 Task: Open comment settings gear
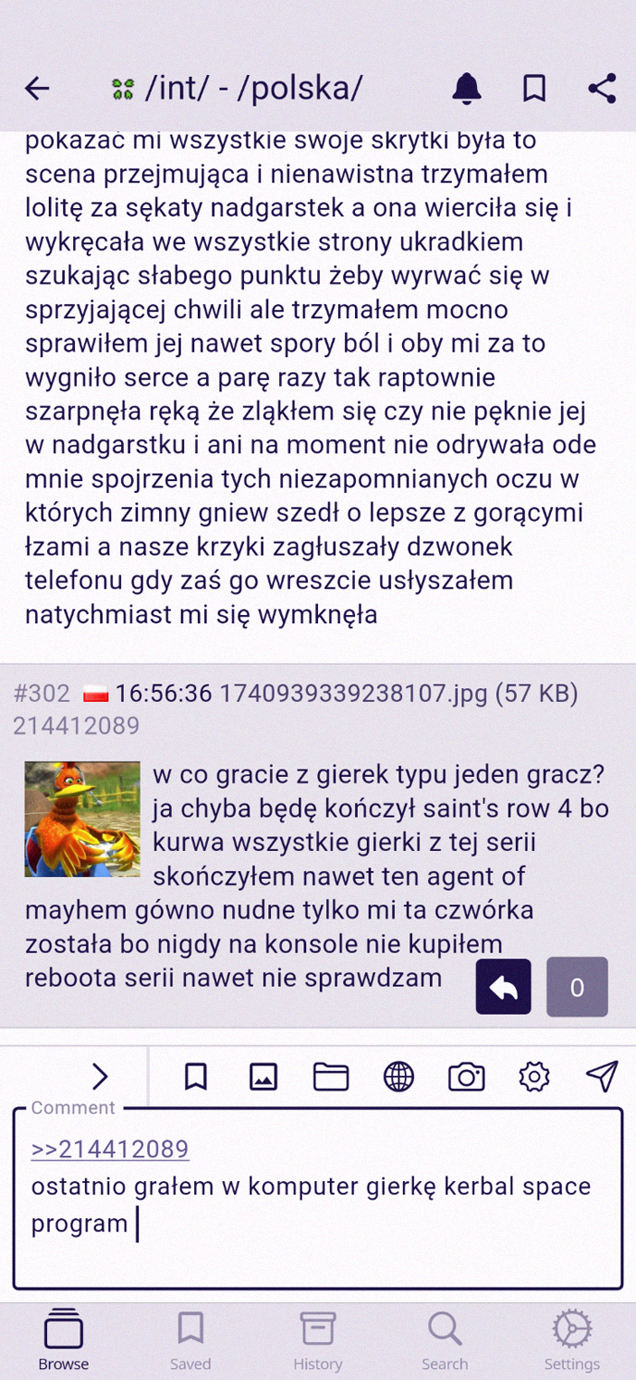[534, 1076]
